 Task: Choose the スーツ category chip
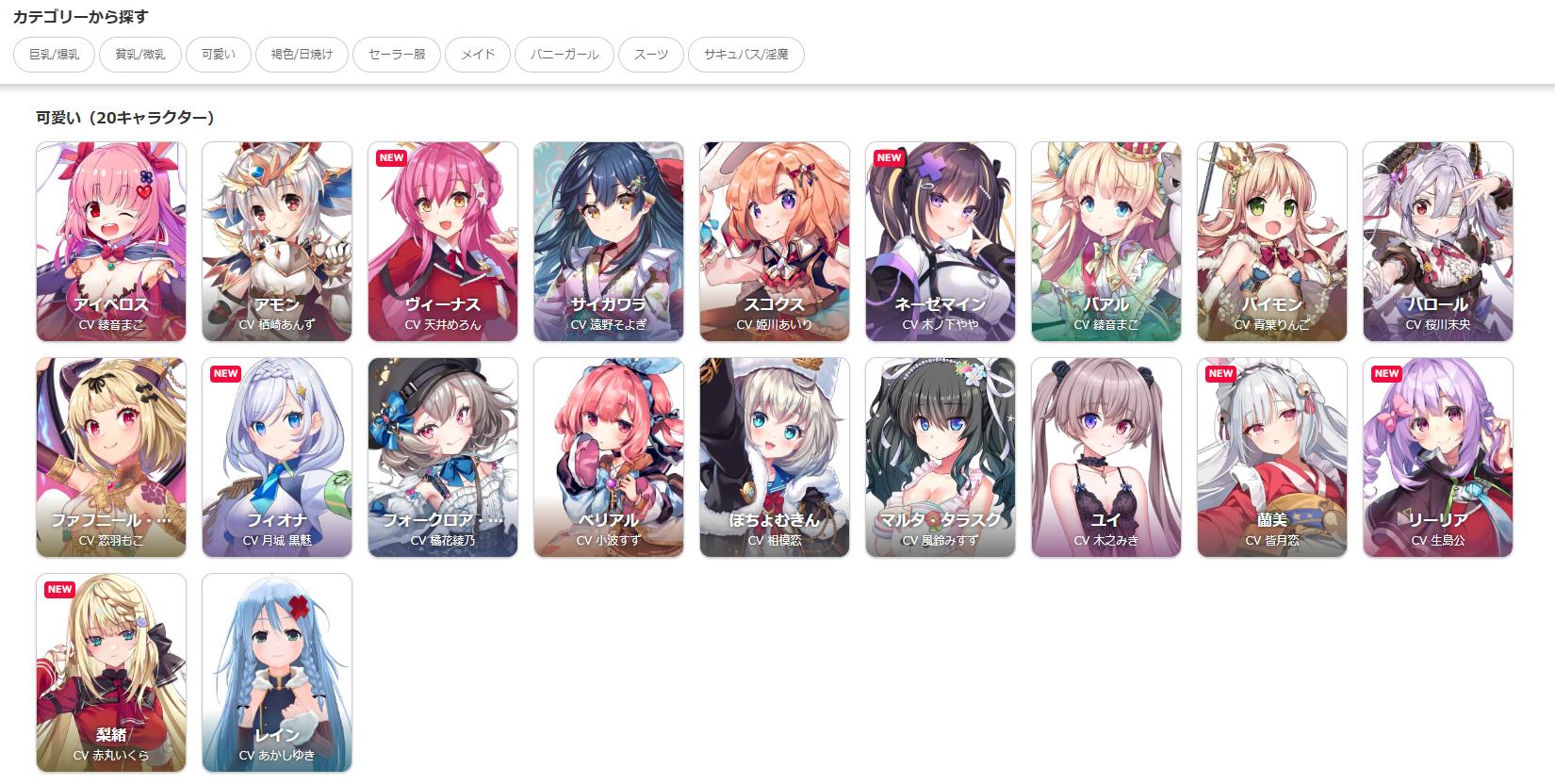650,55
